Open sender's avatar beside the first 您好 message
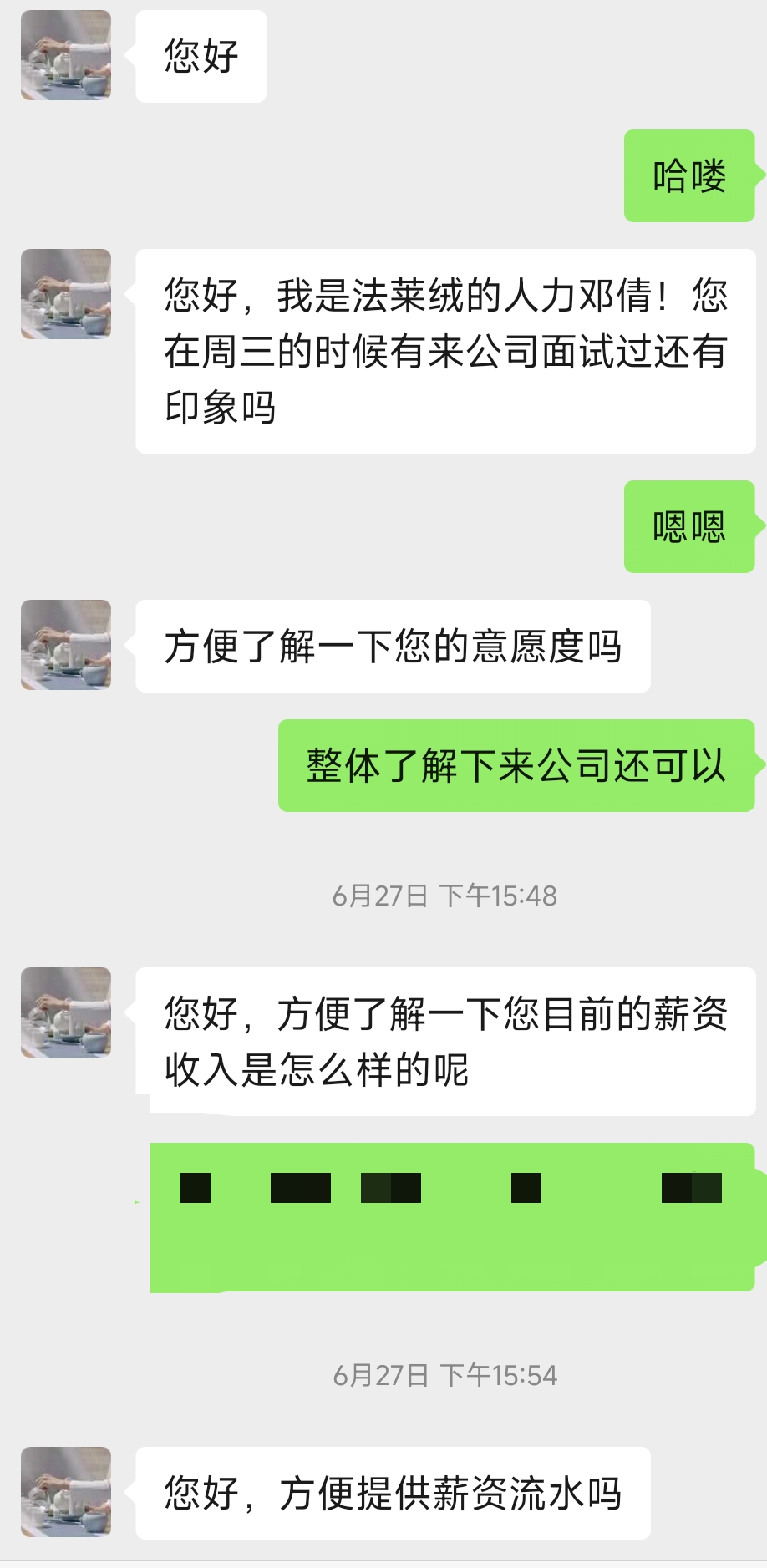Screen dimensions: 767x1568 (66, 55)
